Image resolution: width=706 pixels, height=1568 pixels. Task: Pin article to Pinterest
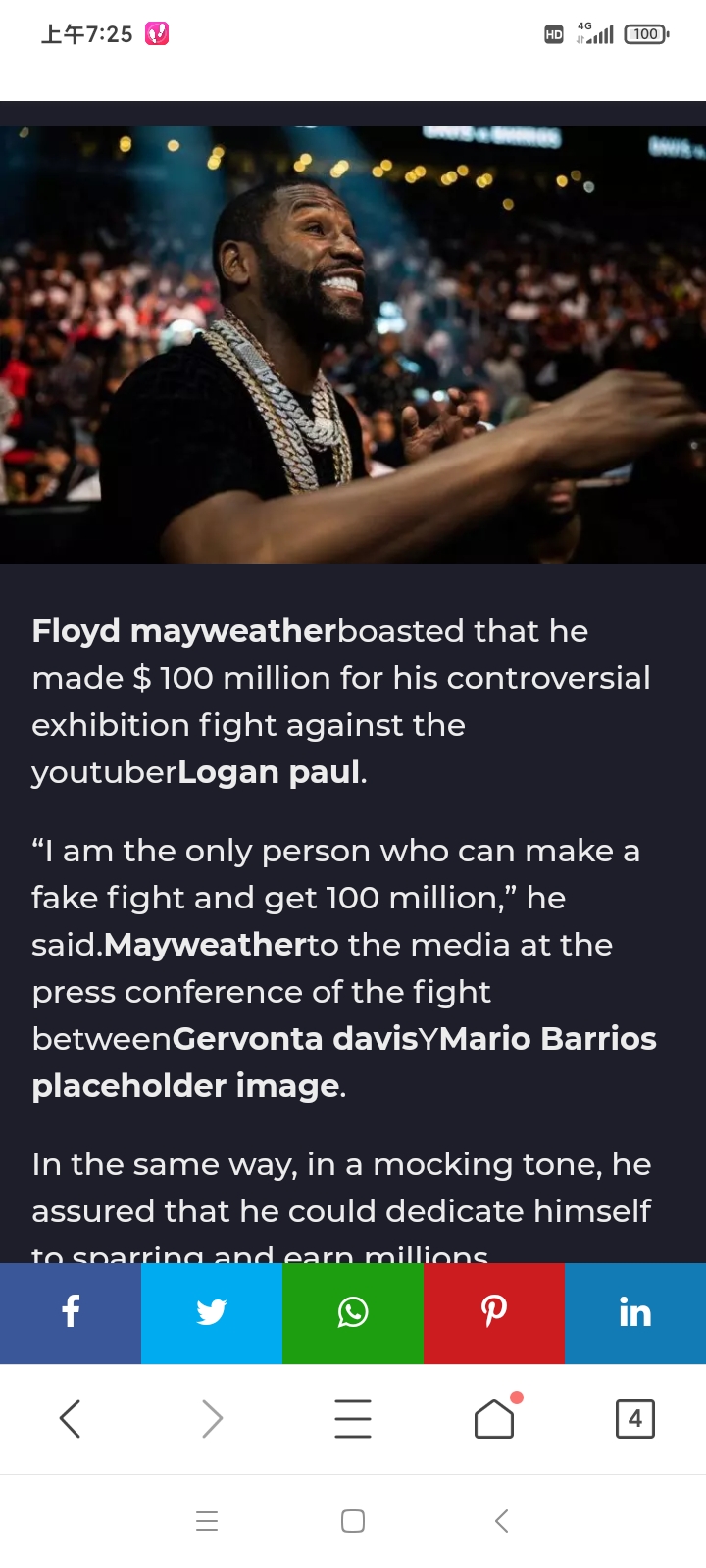[494, 1312]
